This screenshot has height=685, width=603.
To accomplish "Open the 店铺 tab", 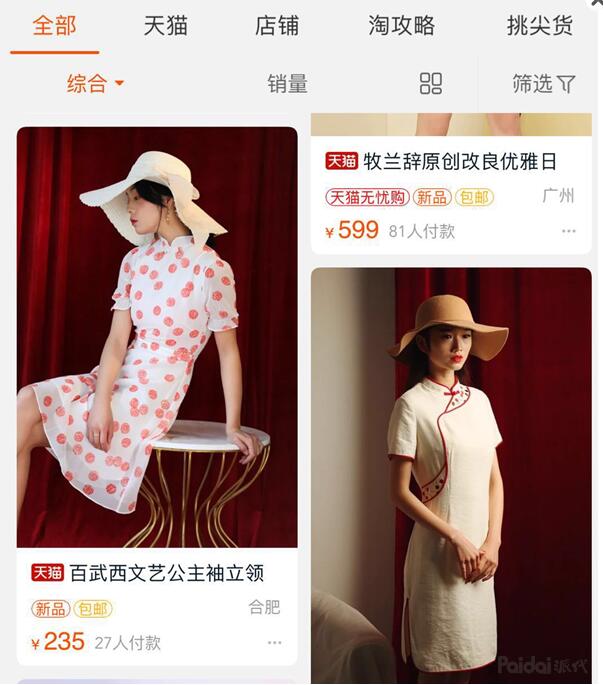I will pyautogui.click(x=277, y=26).
